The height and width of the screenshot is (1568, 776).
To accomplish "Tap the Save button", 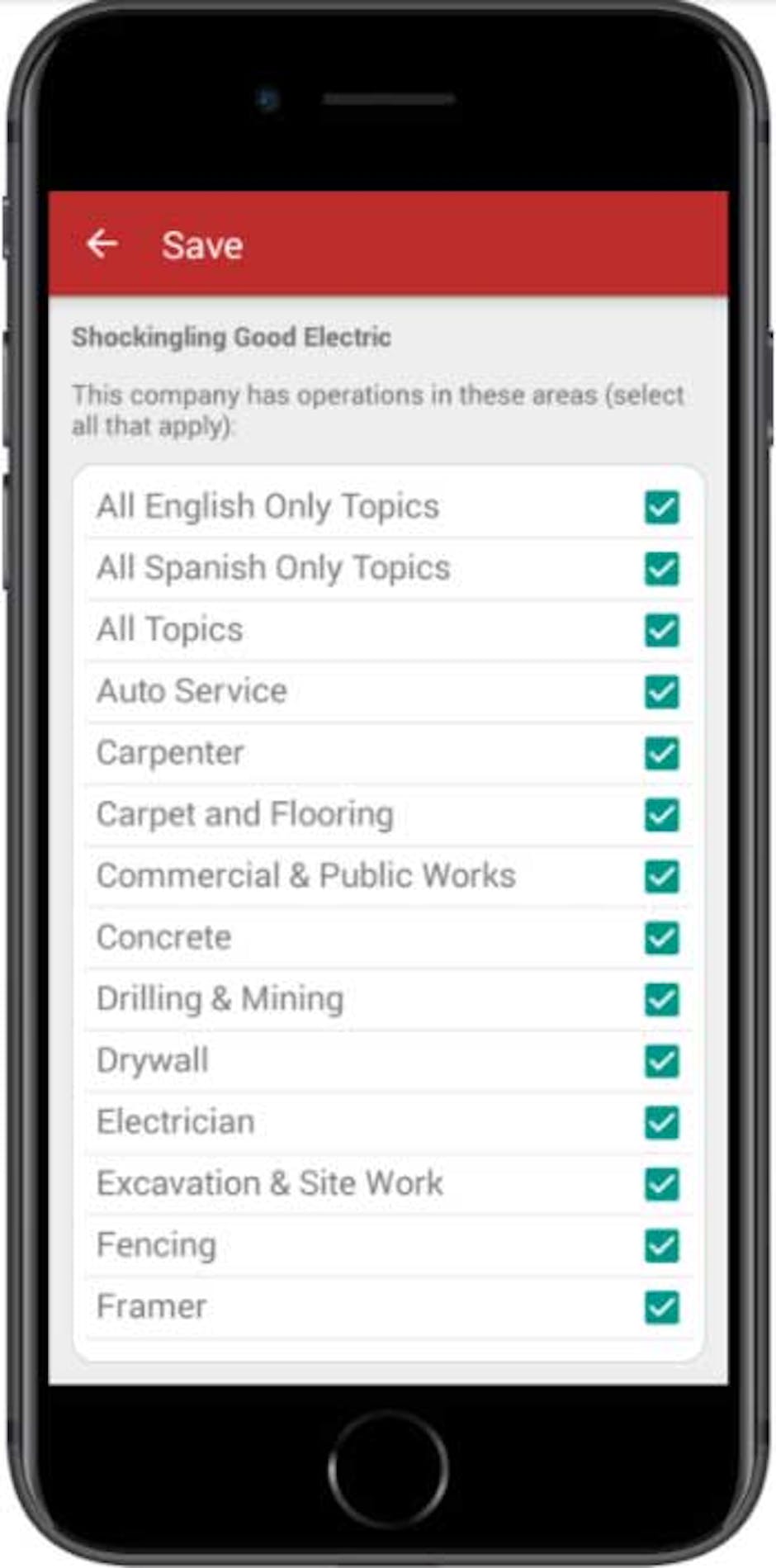I will click(202, 244).
